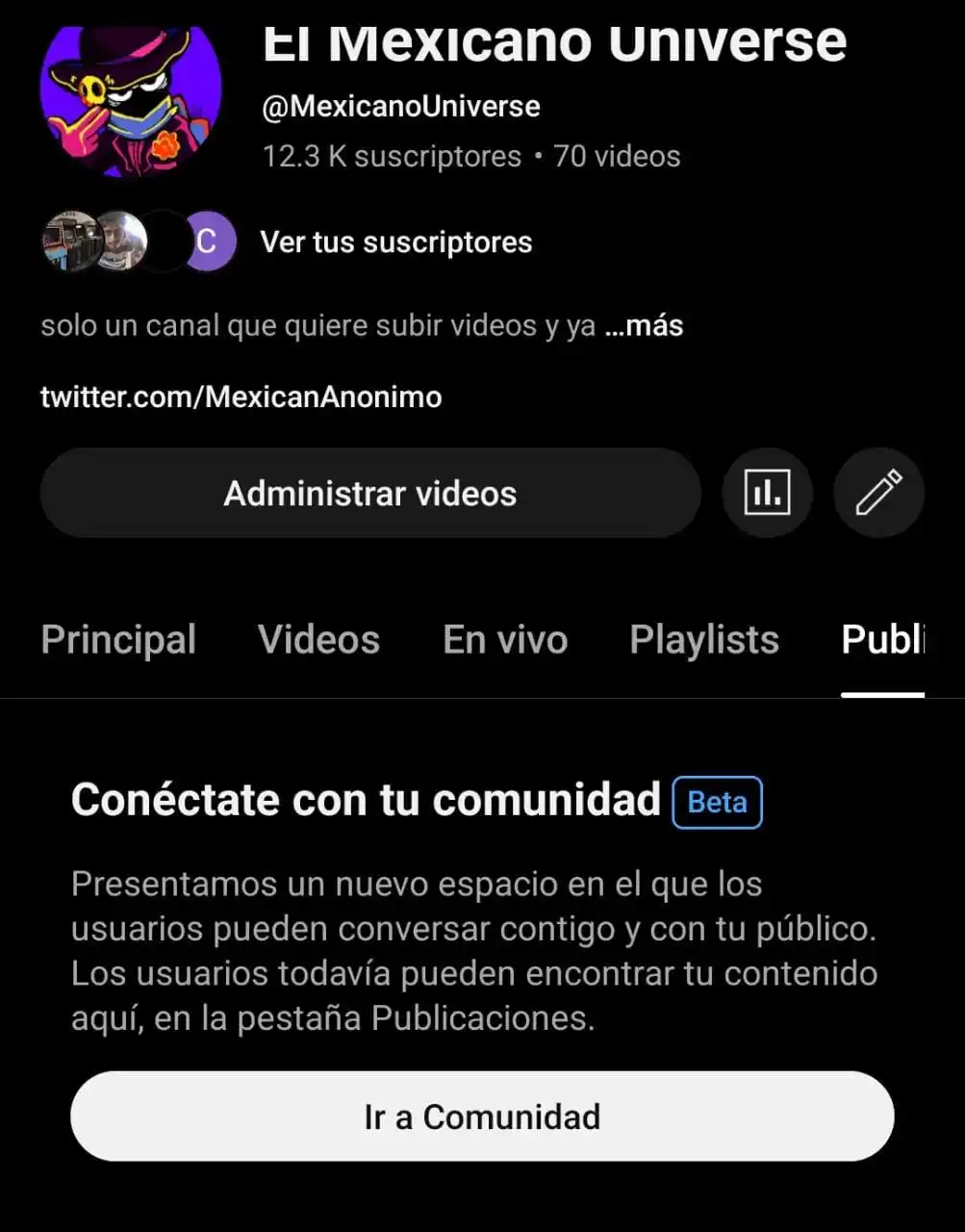Expand the description with ...más
Screen dimensions: 965x1232
point(646,325)
